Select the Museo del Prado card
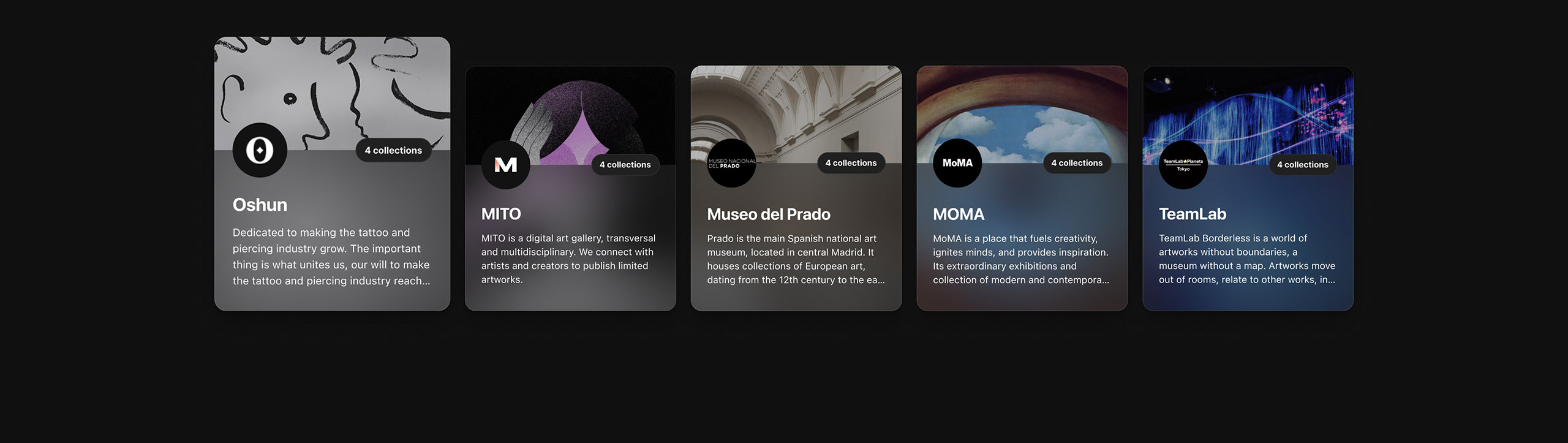The width and height of the screenshot is (1568, 443). (x=796, y=214)
